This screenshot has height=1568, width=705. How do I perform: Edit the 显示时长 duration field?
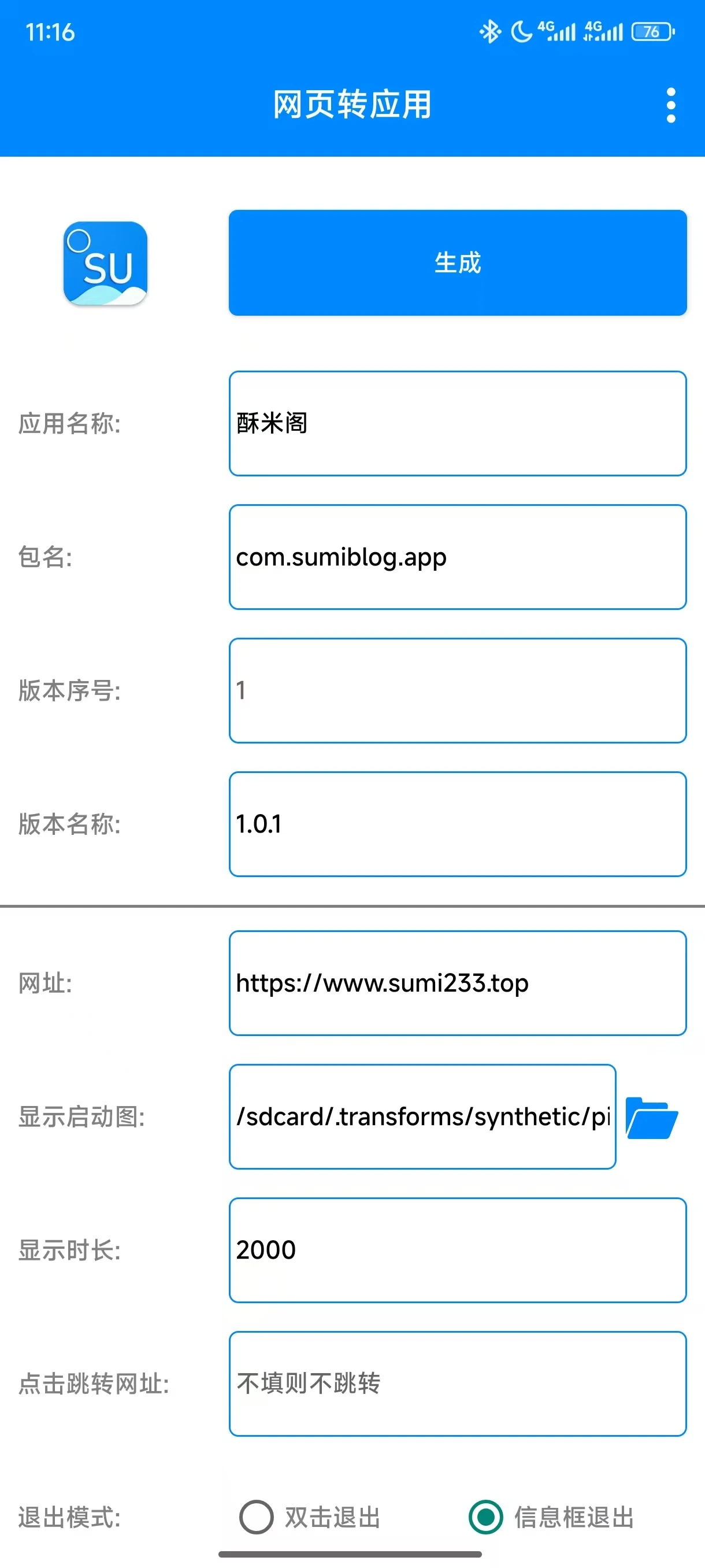(458, 1249)
